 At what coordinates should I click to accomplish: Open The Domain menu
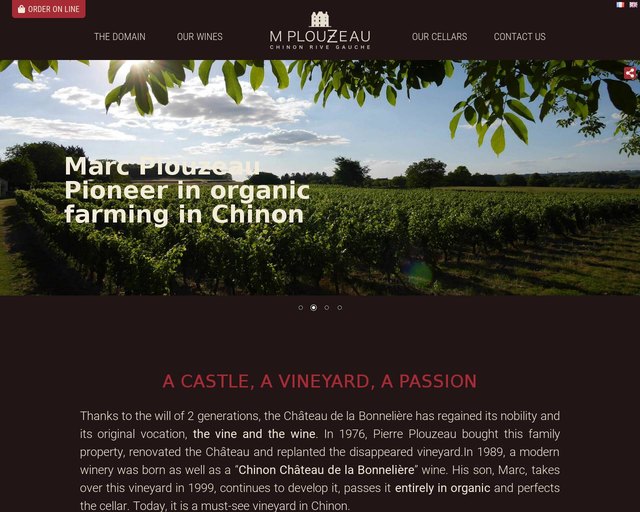[119, 37]
